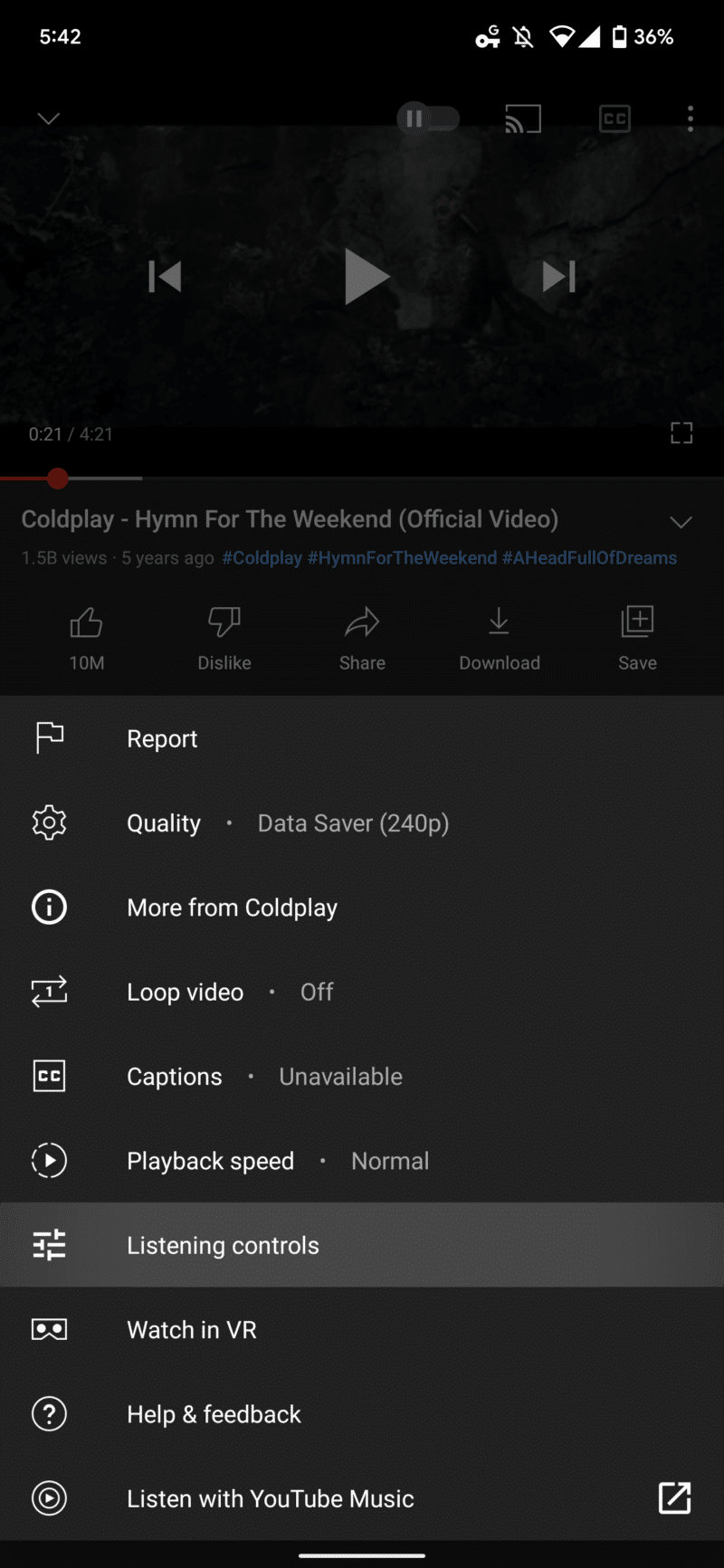The height and width of the screenshot is (1568, 724).
Task: Click the Quality gear icon
Action: (49, 822)
